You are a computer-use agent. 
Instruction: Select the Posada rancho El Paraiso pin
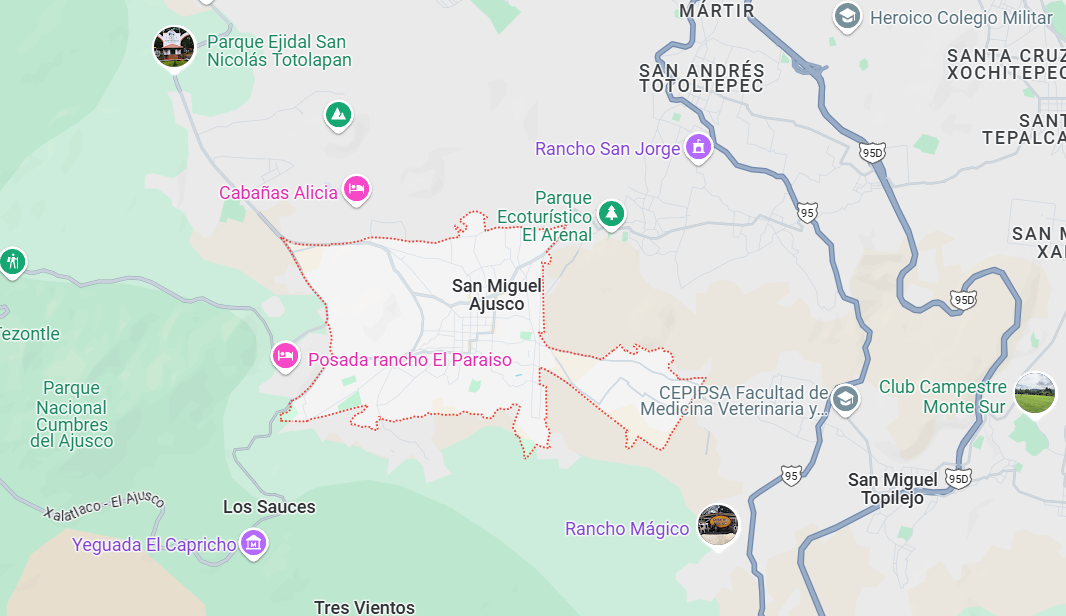click(286, 355)
